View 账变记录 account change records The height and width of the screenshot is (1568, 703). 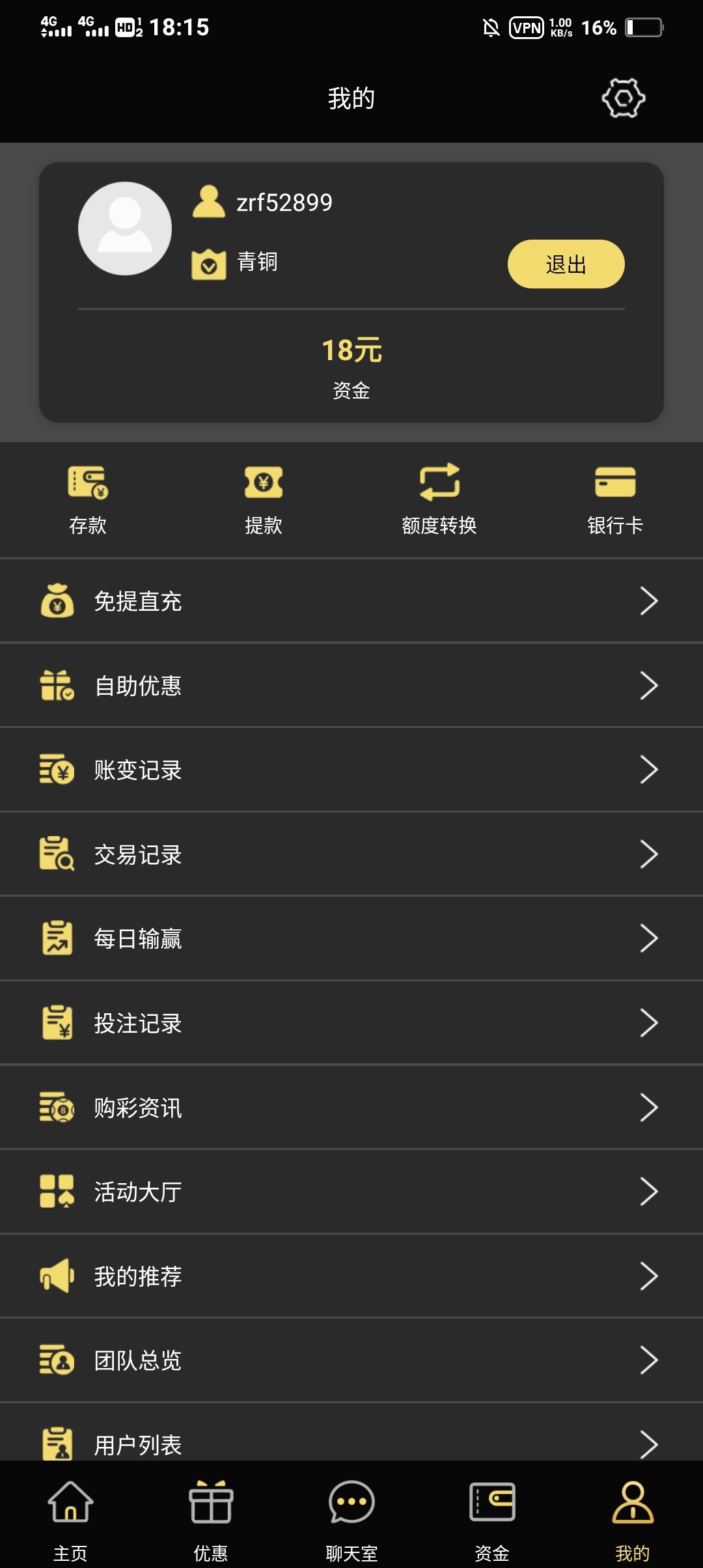(351, 770)
